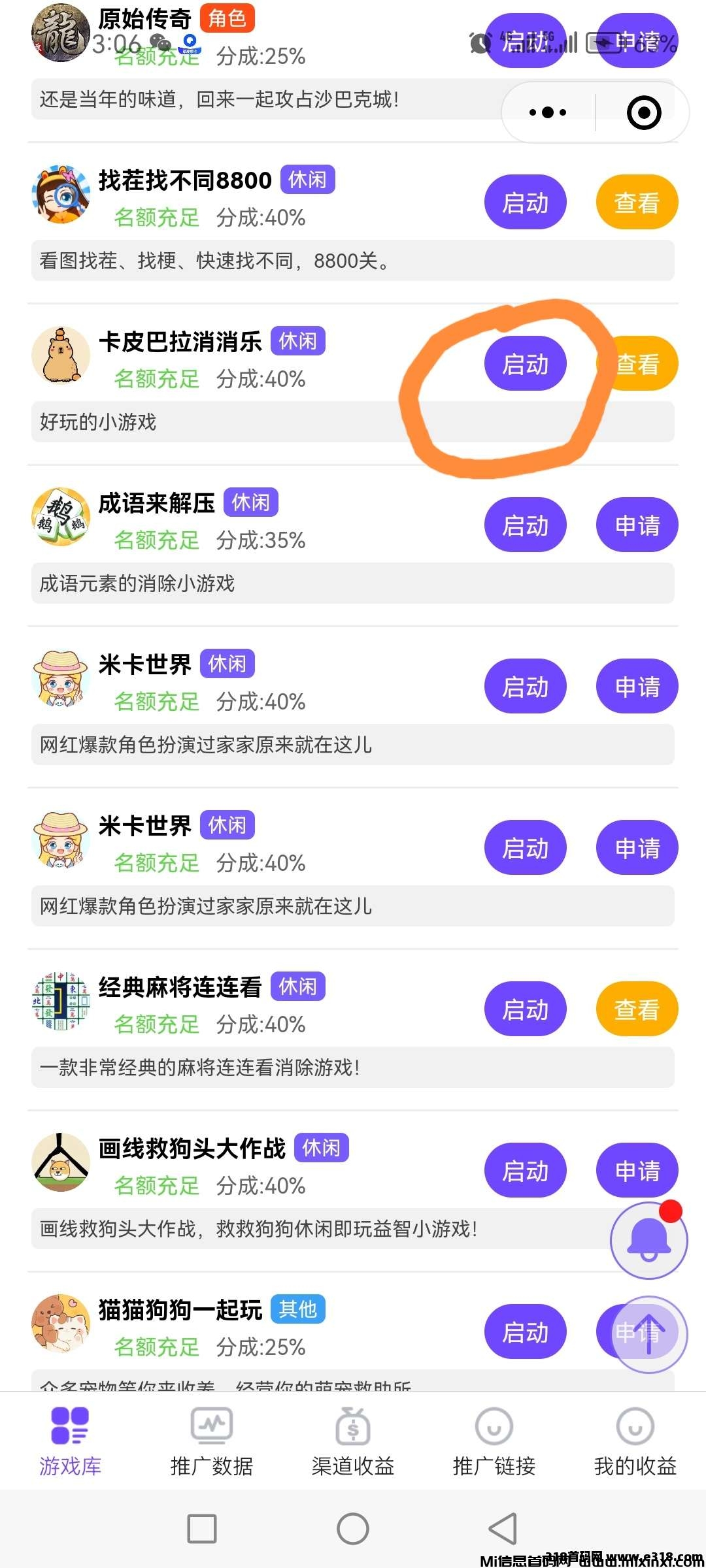Tap 申请 for 成语来解压
The width and height of the screenshot is (706, 1568).
(x=636, y=525)
